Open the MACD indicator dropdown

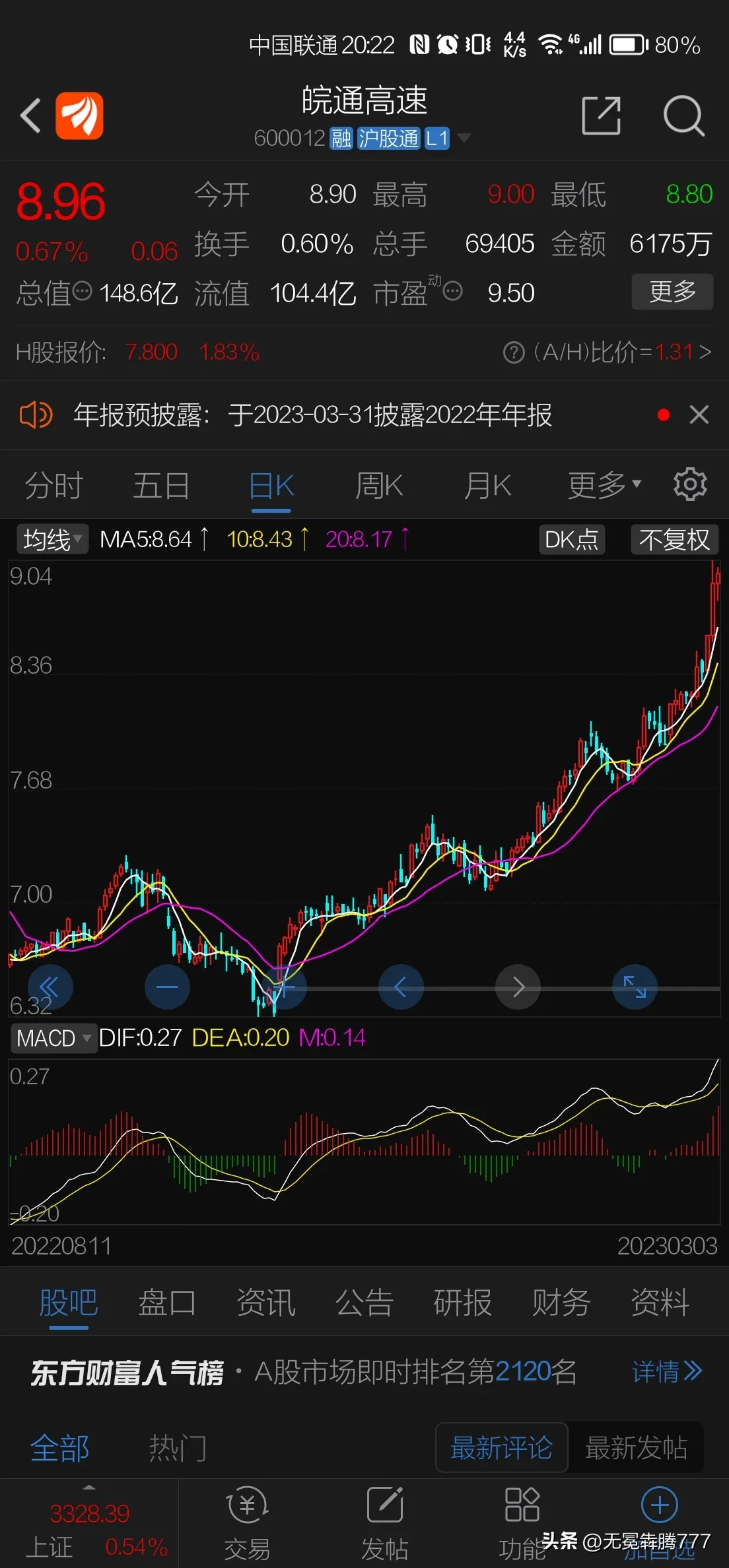coord(54,1038)
